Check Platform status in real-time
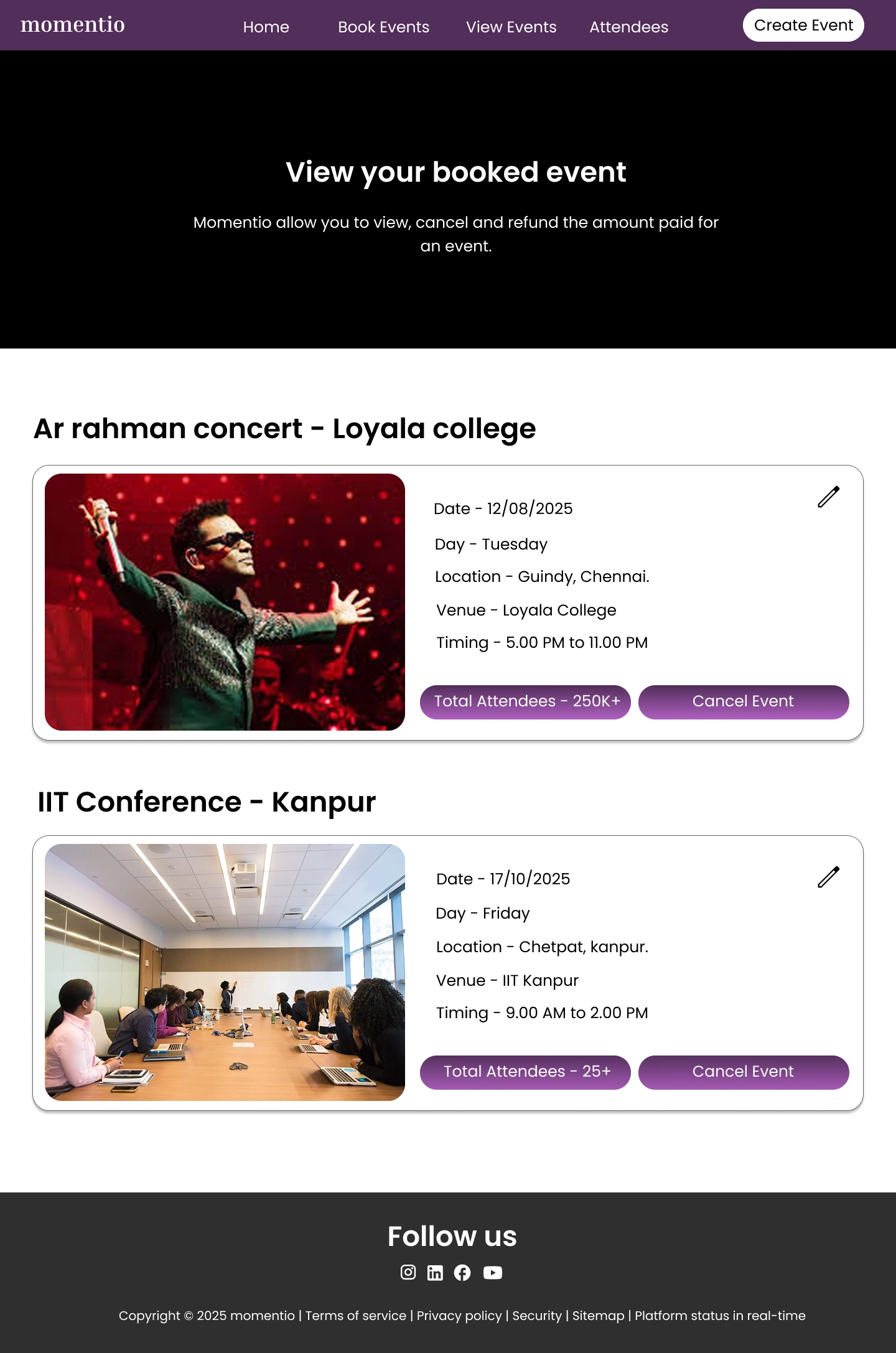896x1353 pixels. 720,1316
